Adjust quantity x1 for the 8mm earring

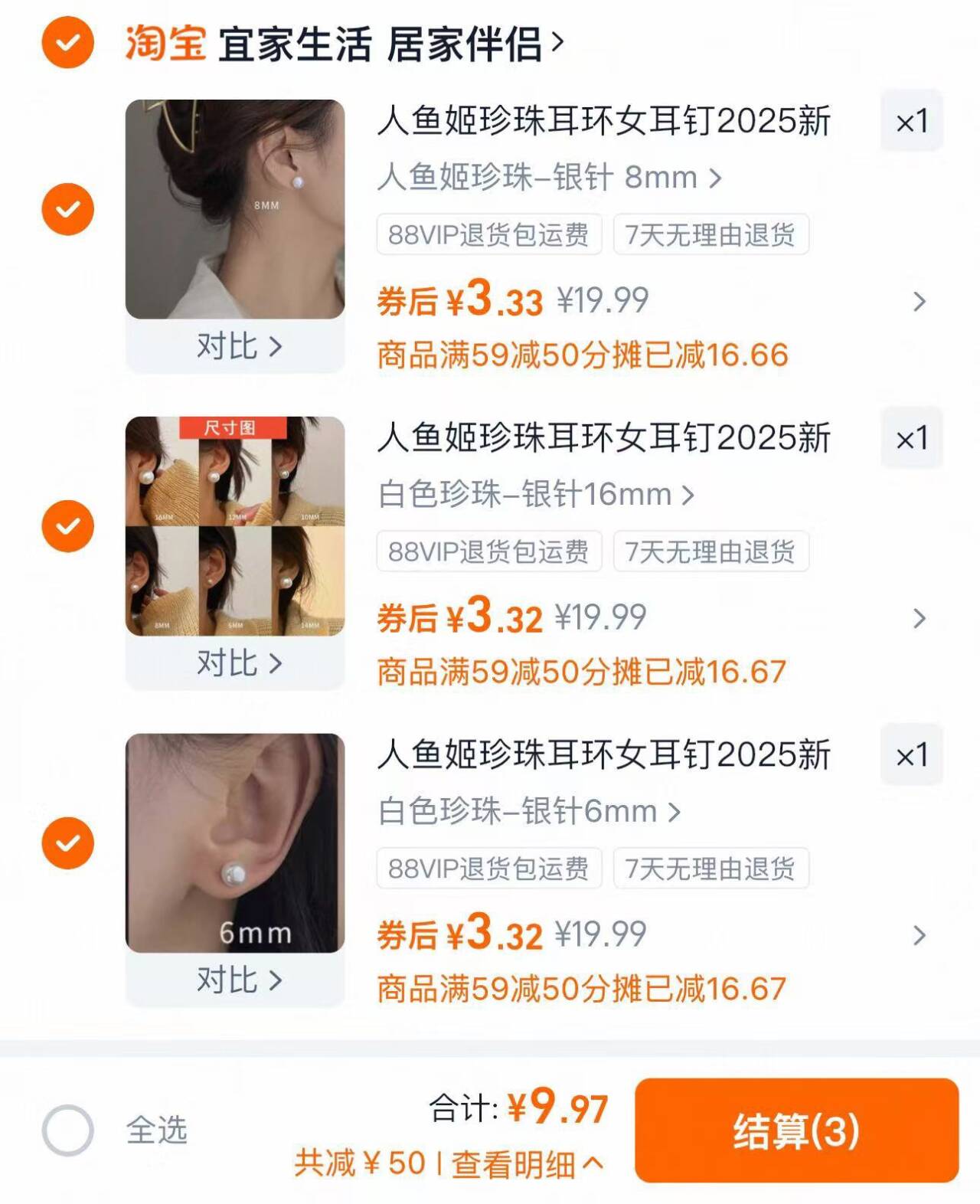(x=911, y=121)
